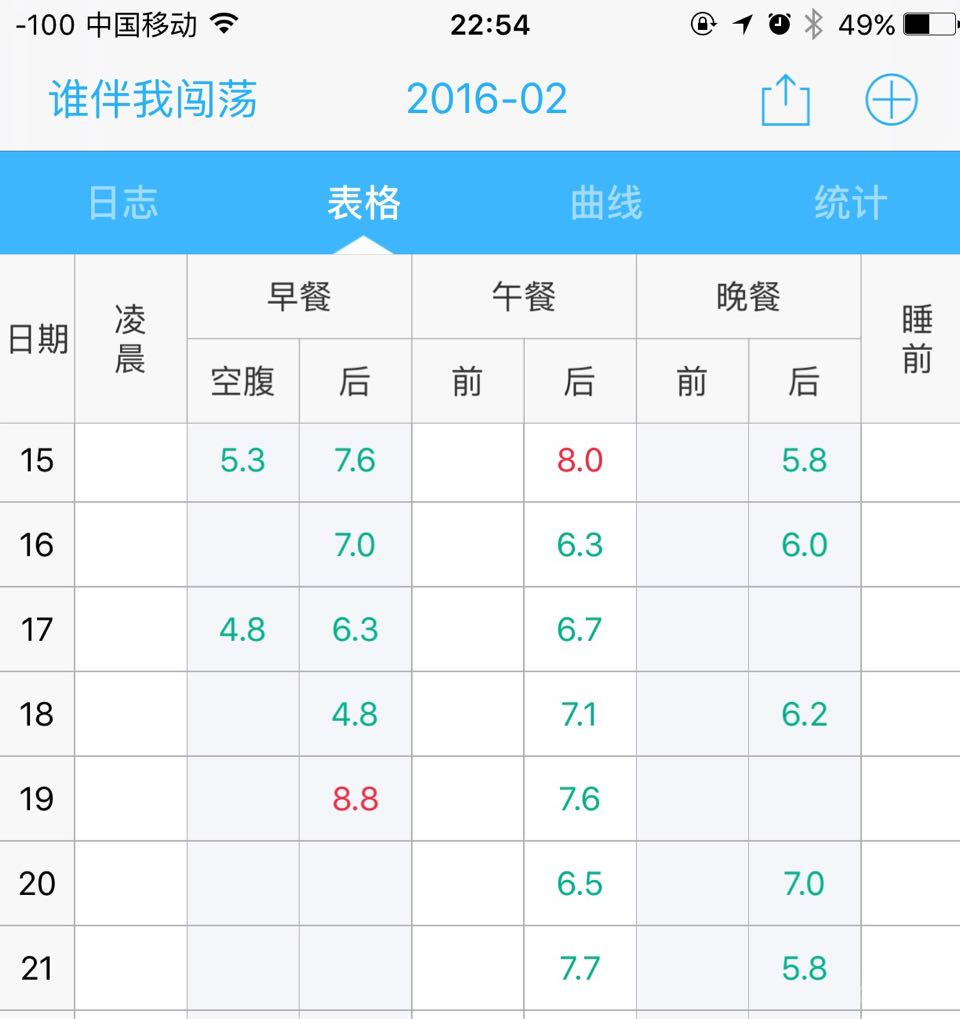Switch to the 曲线 tab

click(606, 203)
